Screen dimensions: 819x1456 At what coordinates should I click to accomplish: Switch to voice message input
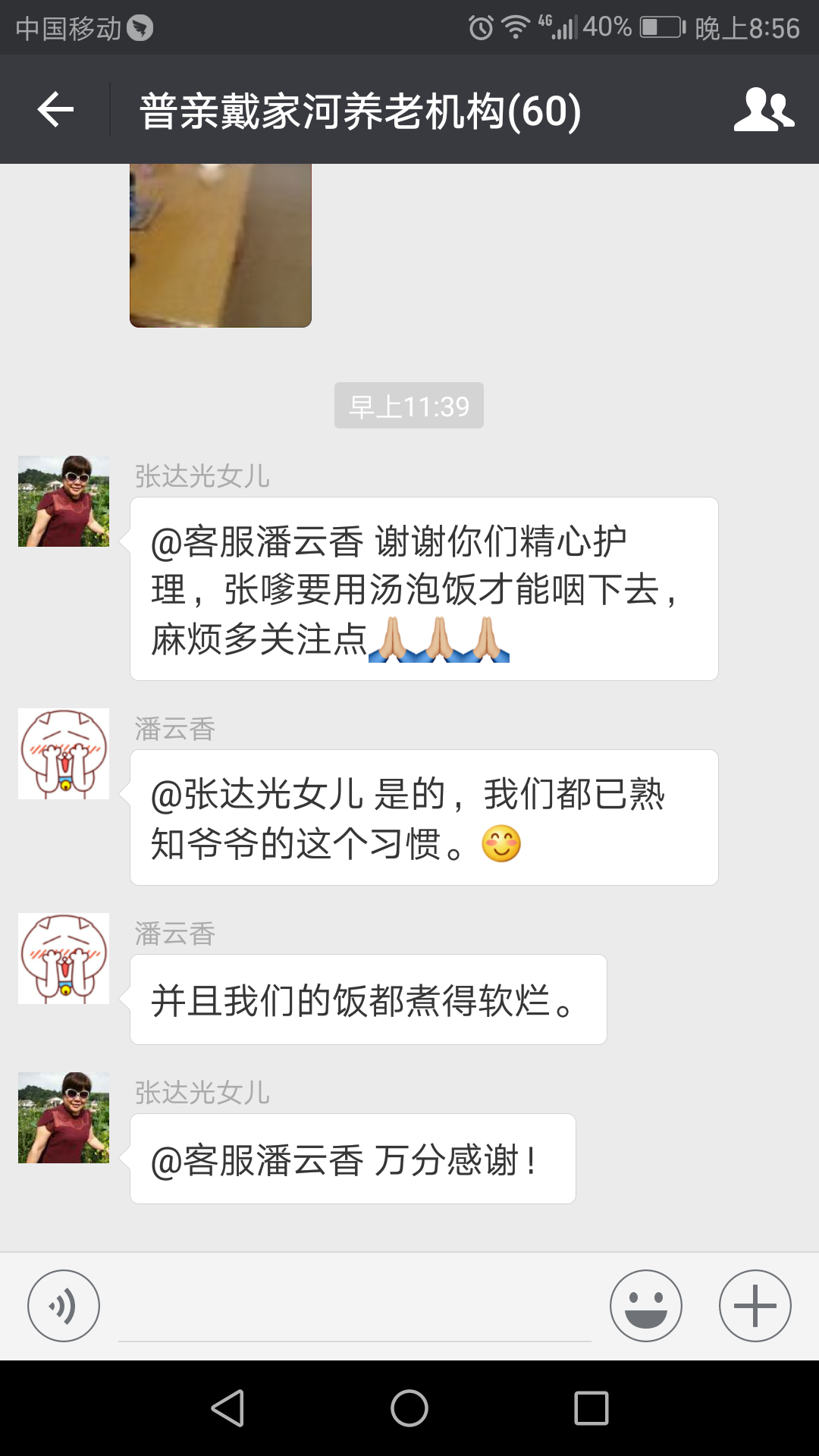(64, 1306)
